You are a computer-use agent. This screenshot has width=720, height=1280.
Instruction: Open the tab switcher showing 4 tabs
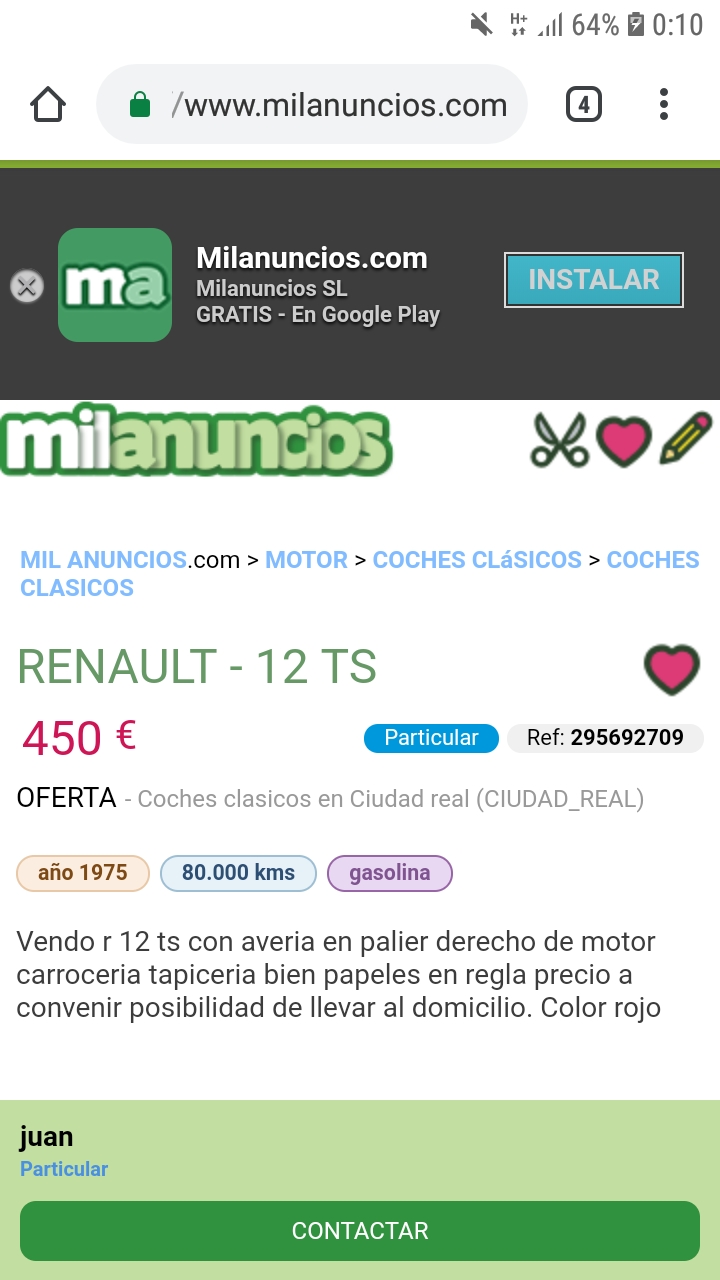click(583, 104)
